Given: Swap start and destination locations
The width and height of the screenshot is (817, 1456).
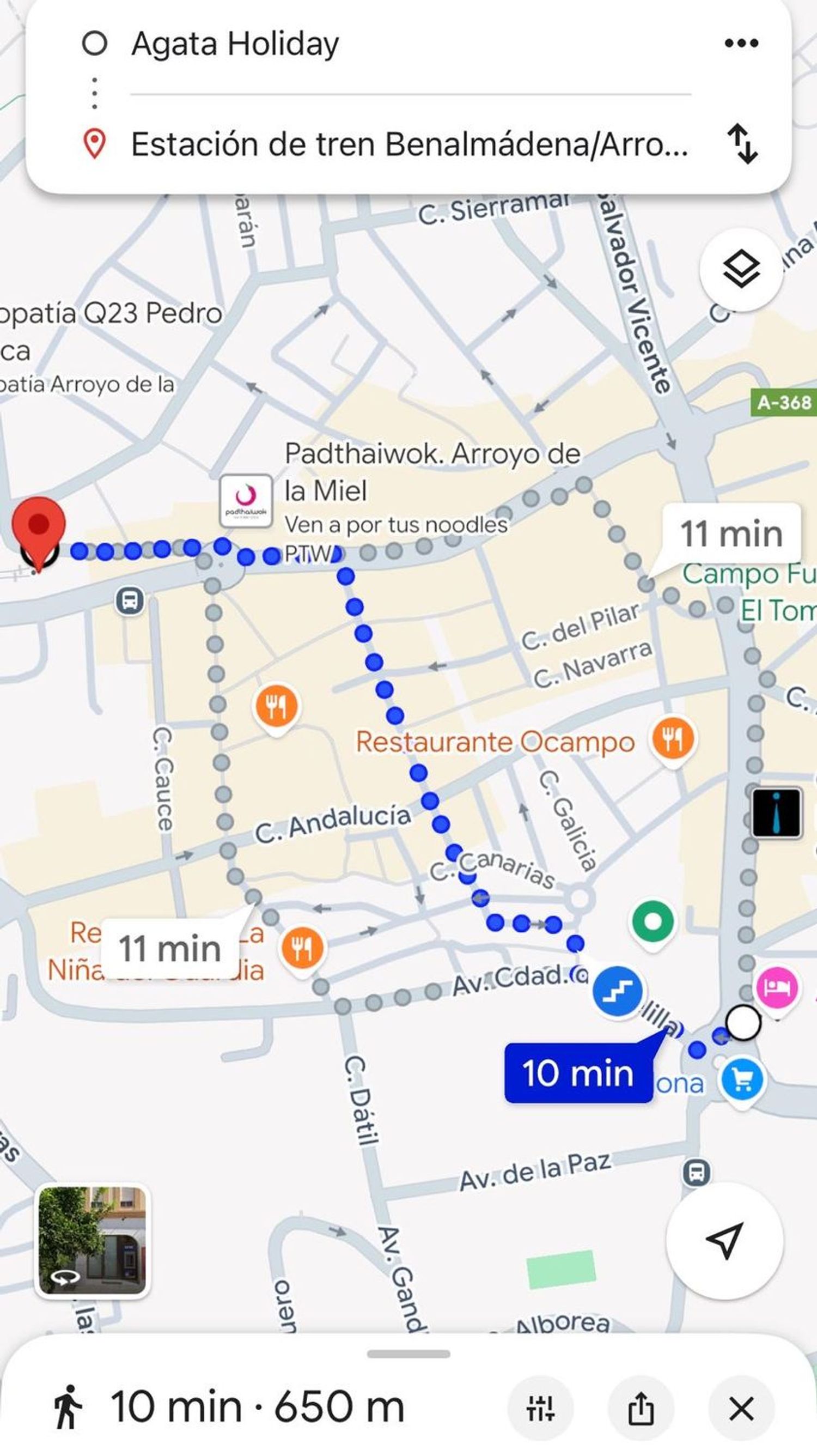Looking at the screenshot, I should (x=742, y=144).
